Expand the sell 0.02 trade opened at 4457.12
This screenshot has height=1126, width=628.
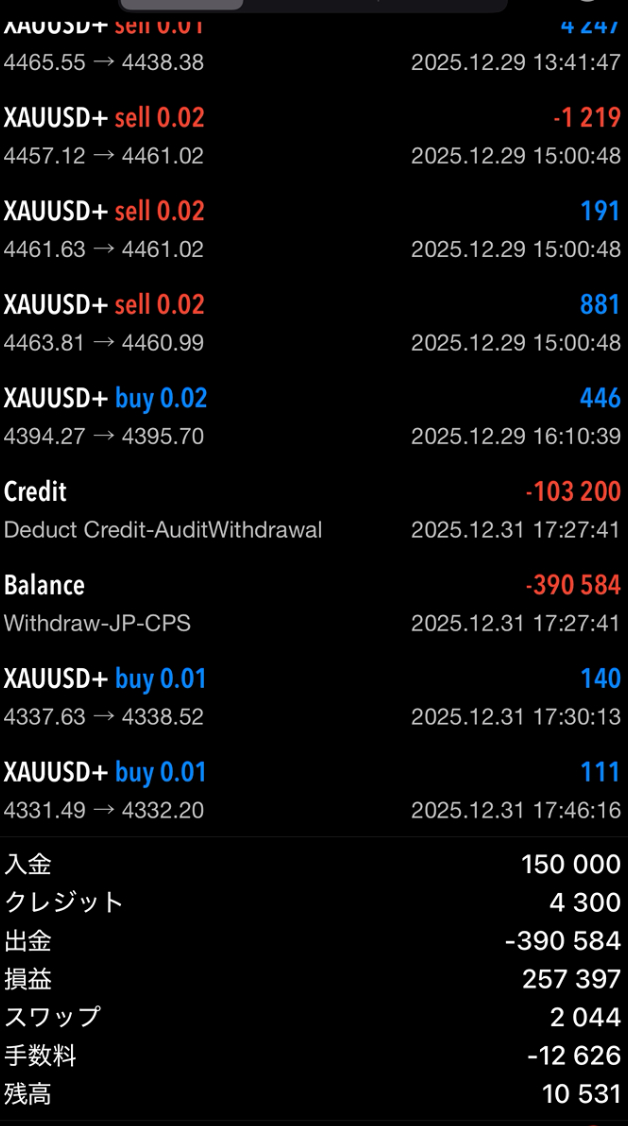tap(313, 136)
